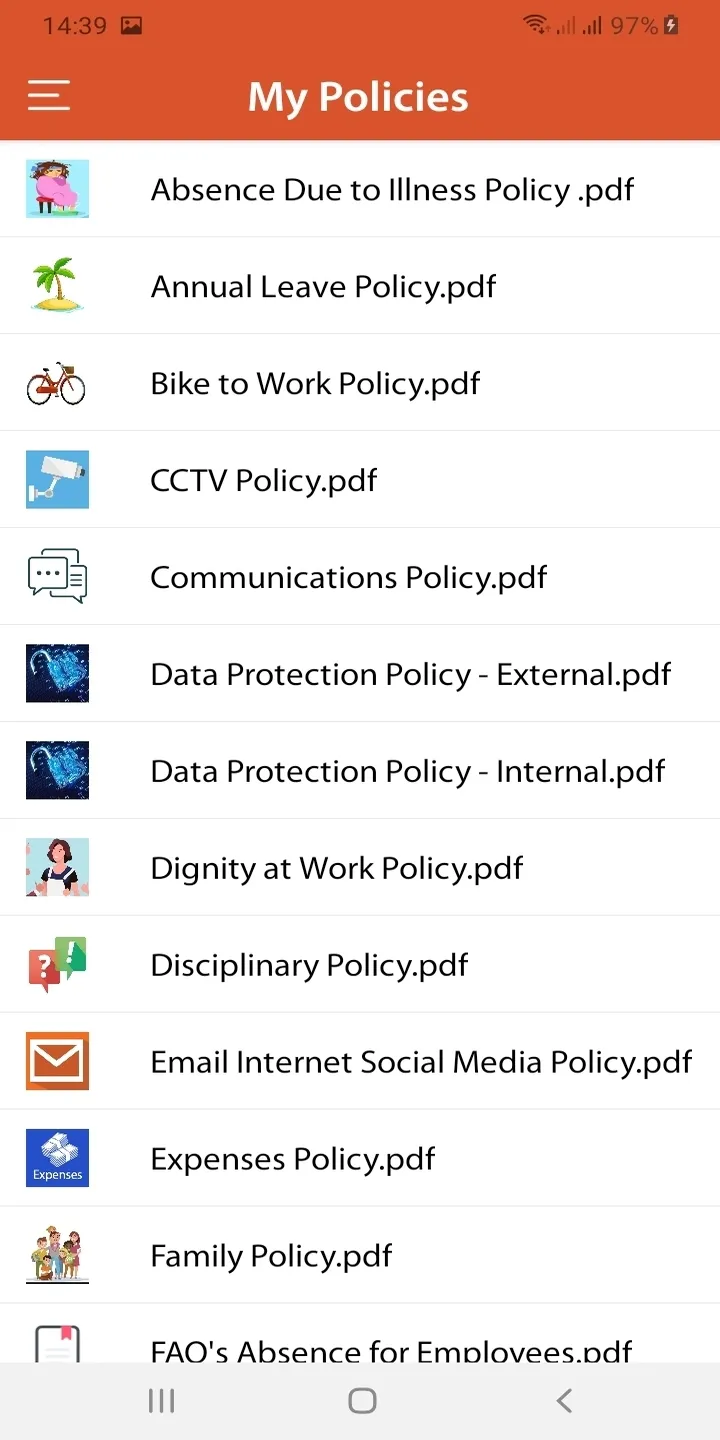The height and width of the screenshot is (1440, 720).
Task: Select the Data Protection External padlock icon
Action: coord(57,673)
